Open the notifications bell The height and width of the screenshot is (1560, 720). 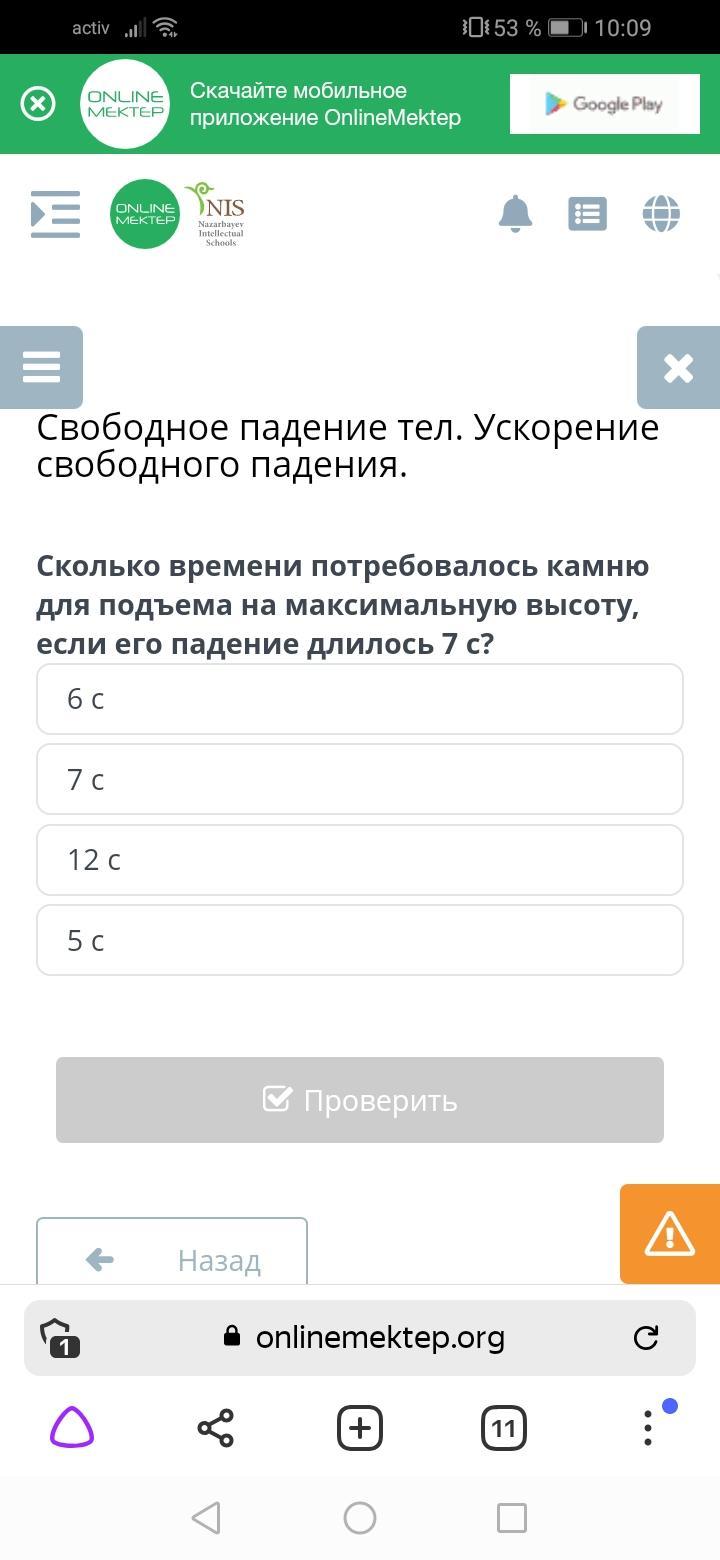click(515, 214)
